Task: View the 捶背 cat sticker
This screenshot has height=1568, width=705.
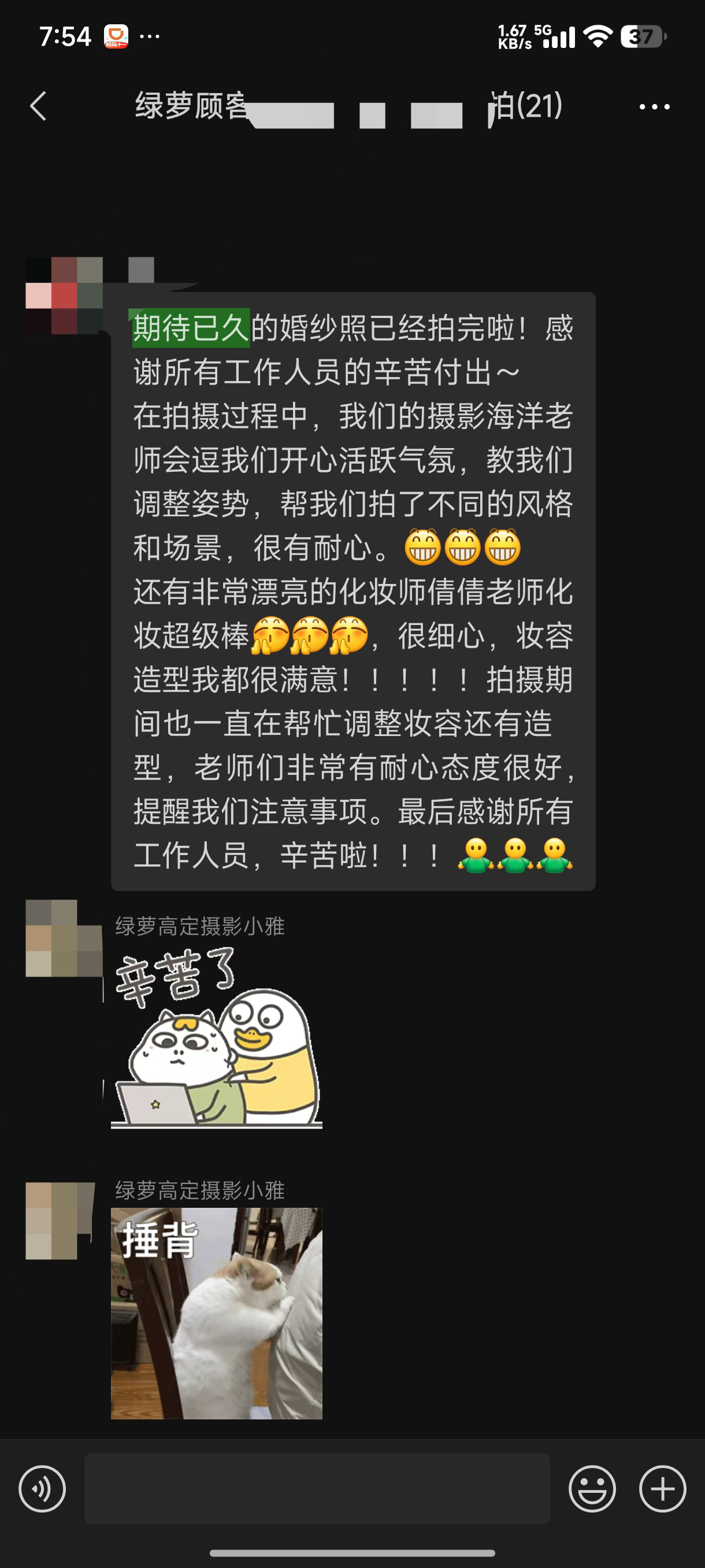Action: tap(216, 1313)
